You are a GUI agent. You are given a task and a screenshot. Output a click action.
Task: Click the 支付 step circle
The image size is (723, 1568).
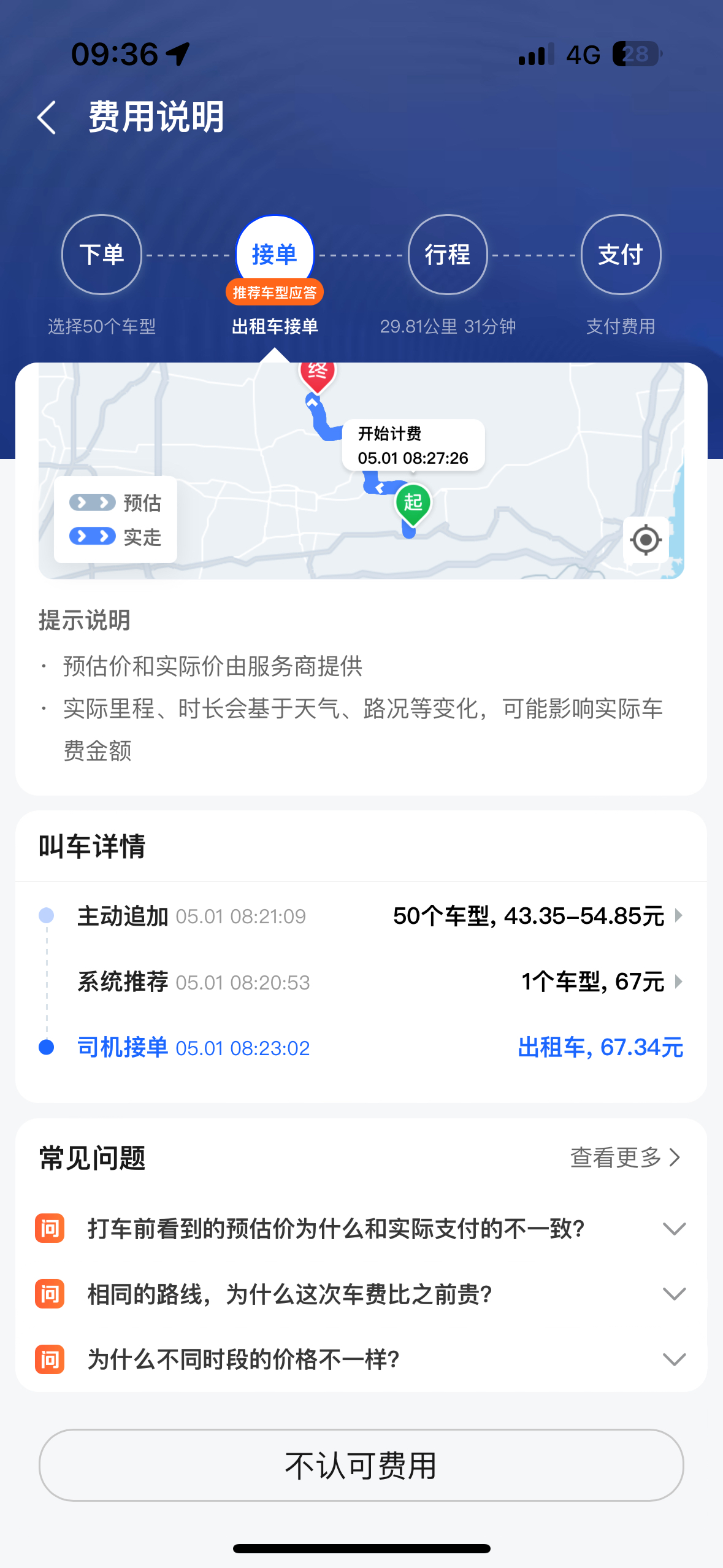tap(621, 254)
